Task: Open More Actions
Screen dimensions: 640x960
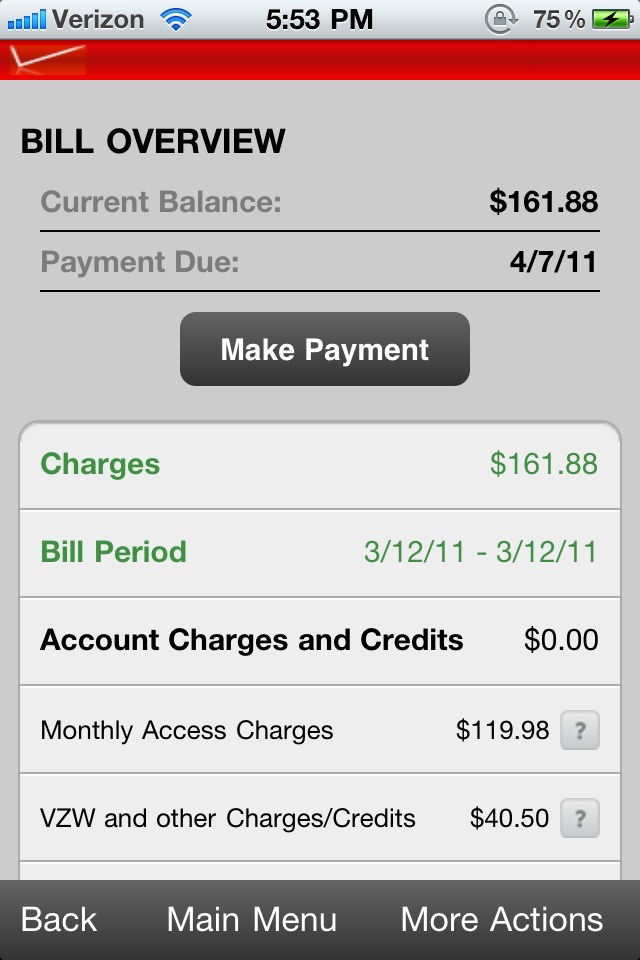Action: 502,920
